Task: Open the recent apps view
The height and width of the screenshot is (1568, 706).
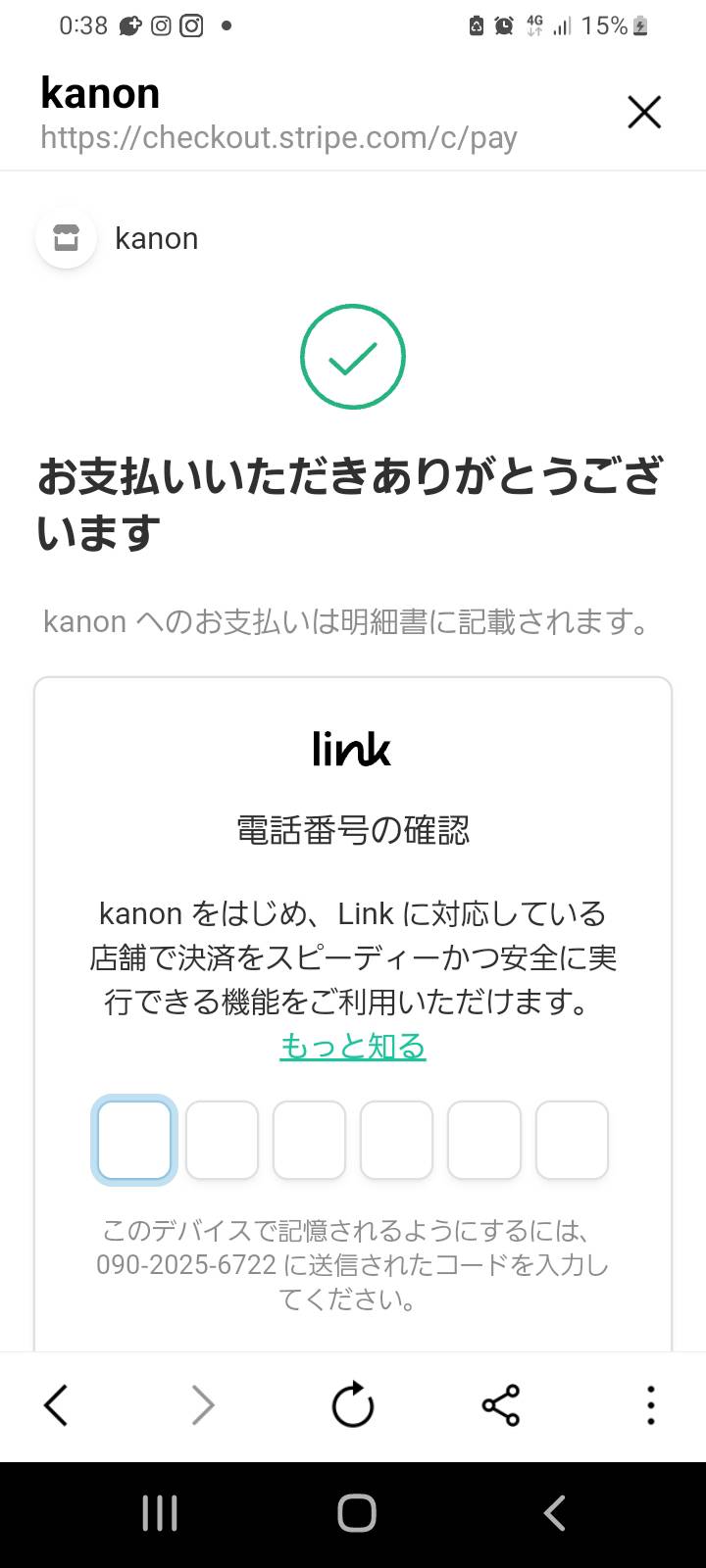Action: (x=160, y=1513)
